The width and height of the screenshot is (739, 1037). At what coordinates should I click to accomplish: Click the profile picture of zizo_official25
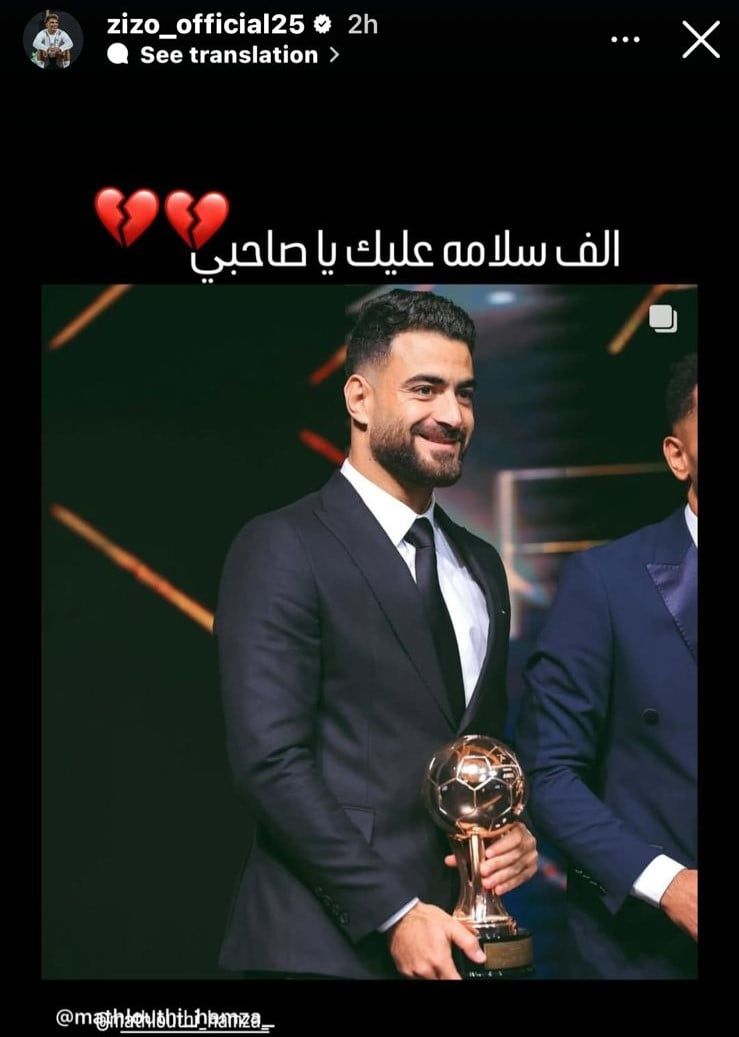point(48,37)
